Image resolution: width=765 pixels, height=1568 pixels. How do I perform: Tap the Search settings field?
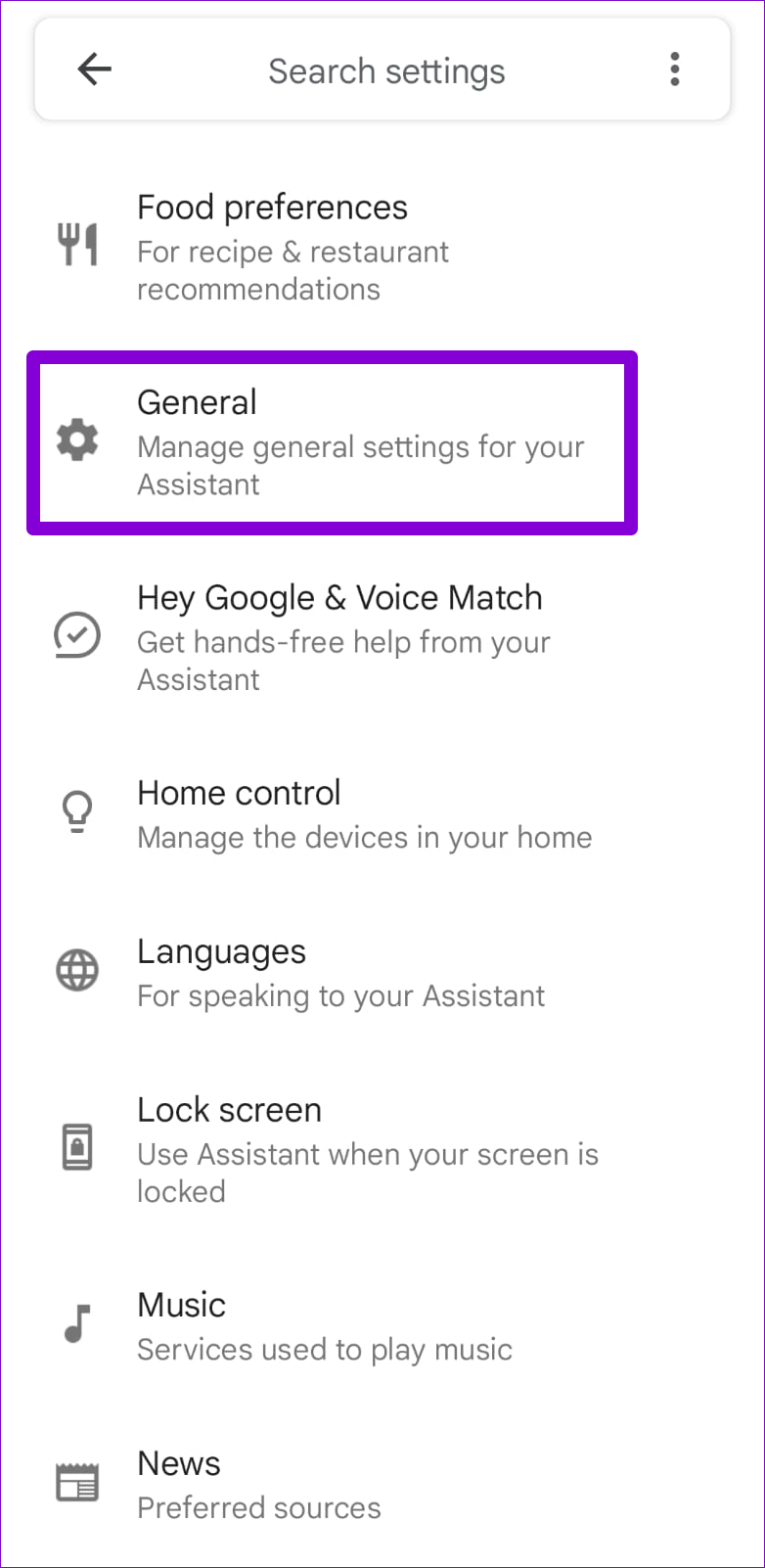pyautogui.click(x=386, y=71)
